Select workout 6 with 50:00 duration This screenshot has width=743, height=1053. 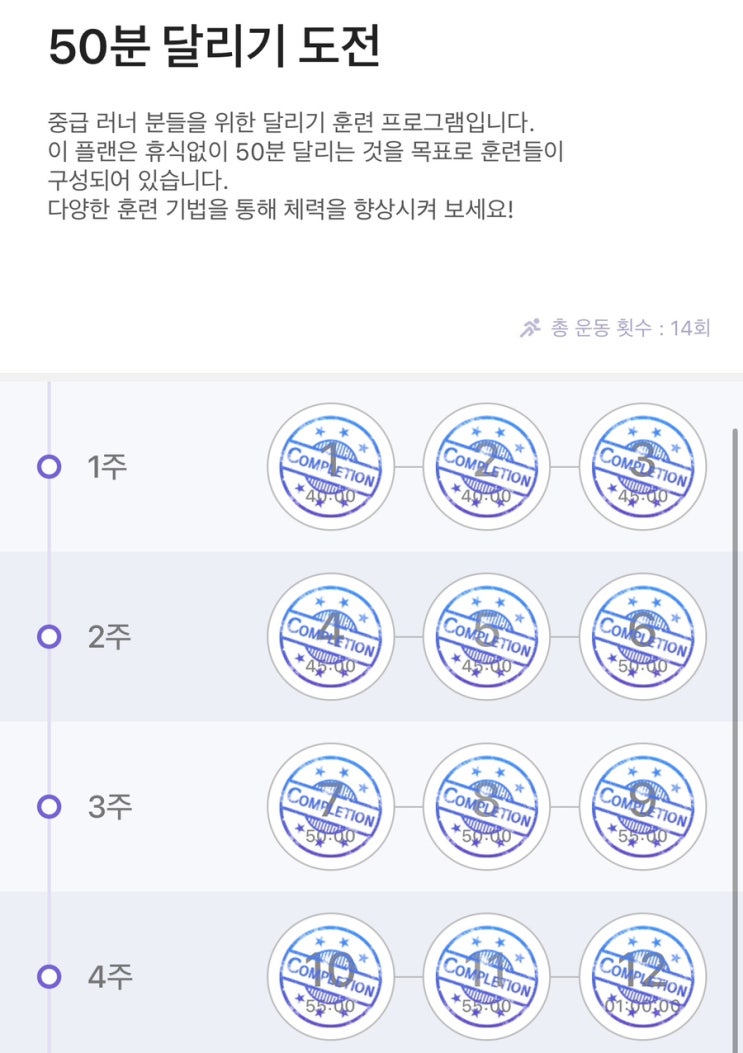pyautogui.click(x=643, y=636)
